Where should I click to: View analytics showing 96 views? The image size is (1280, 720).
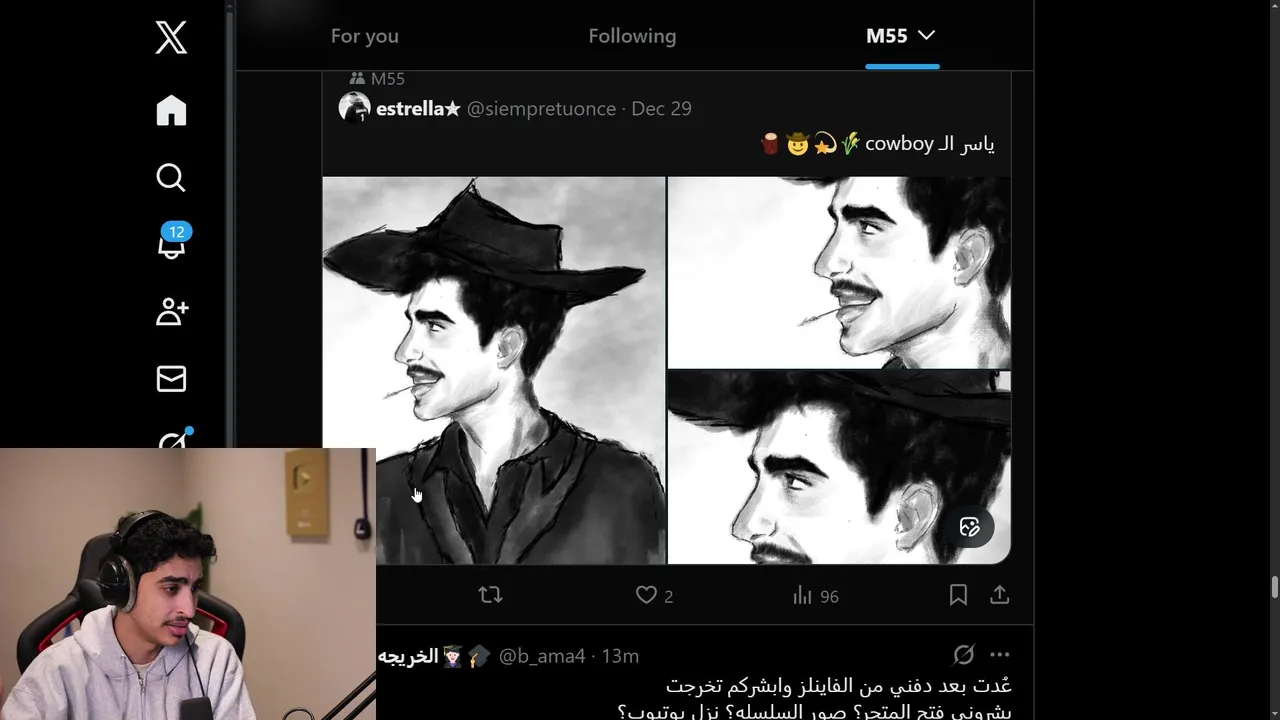coord(815,596)
